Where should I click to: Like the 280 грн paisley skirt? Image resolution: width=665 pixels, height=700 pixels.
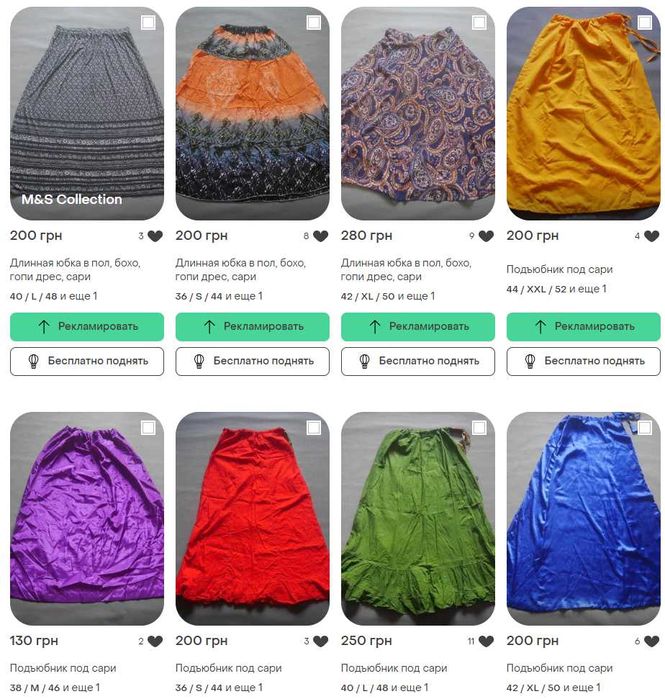tap(486, 237)
